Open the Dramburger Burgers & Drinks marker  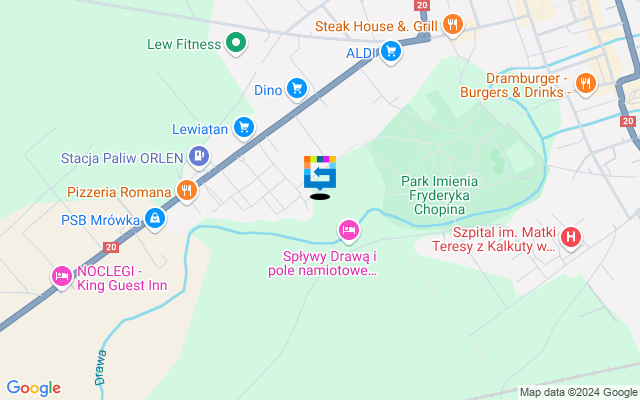point(585,84)
